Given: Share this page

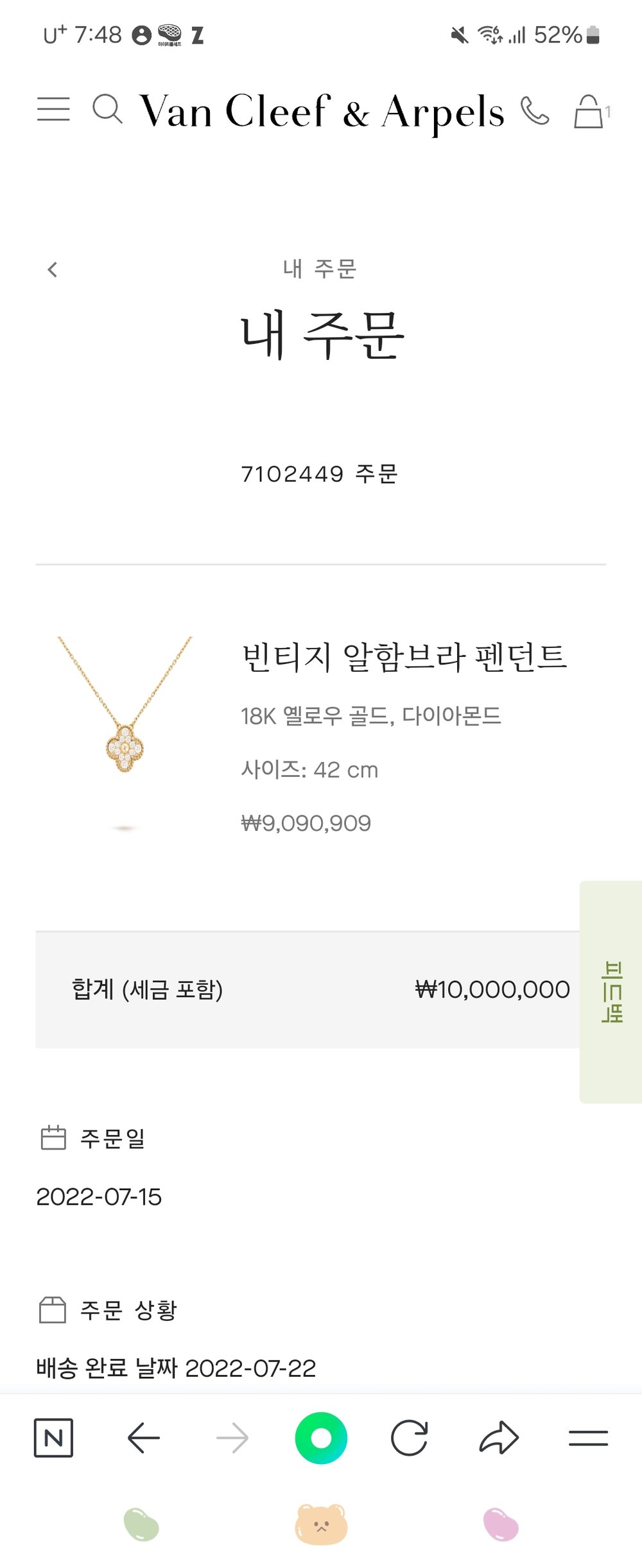Looking at the screenshot, I should tap(499, 1438).
